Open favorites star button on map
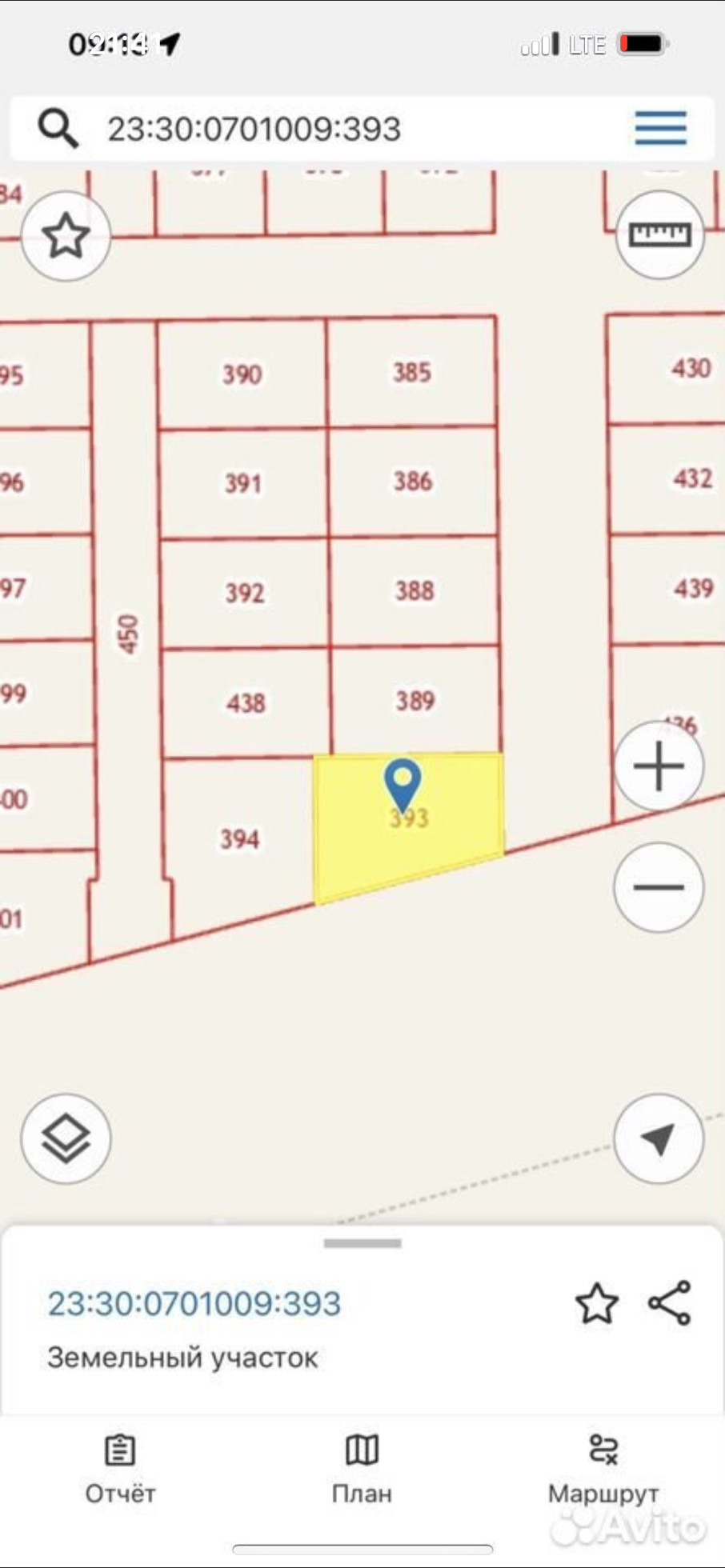The image size is (725, 1568). (x=66, y=236)
